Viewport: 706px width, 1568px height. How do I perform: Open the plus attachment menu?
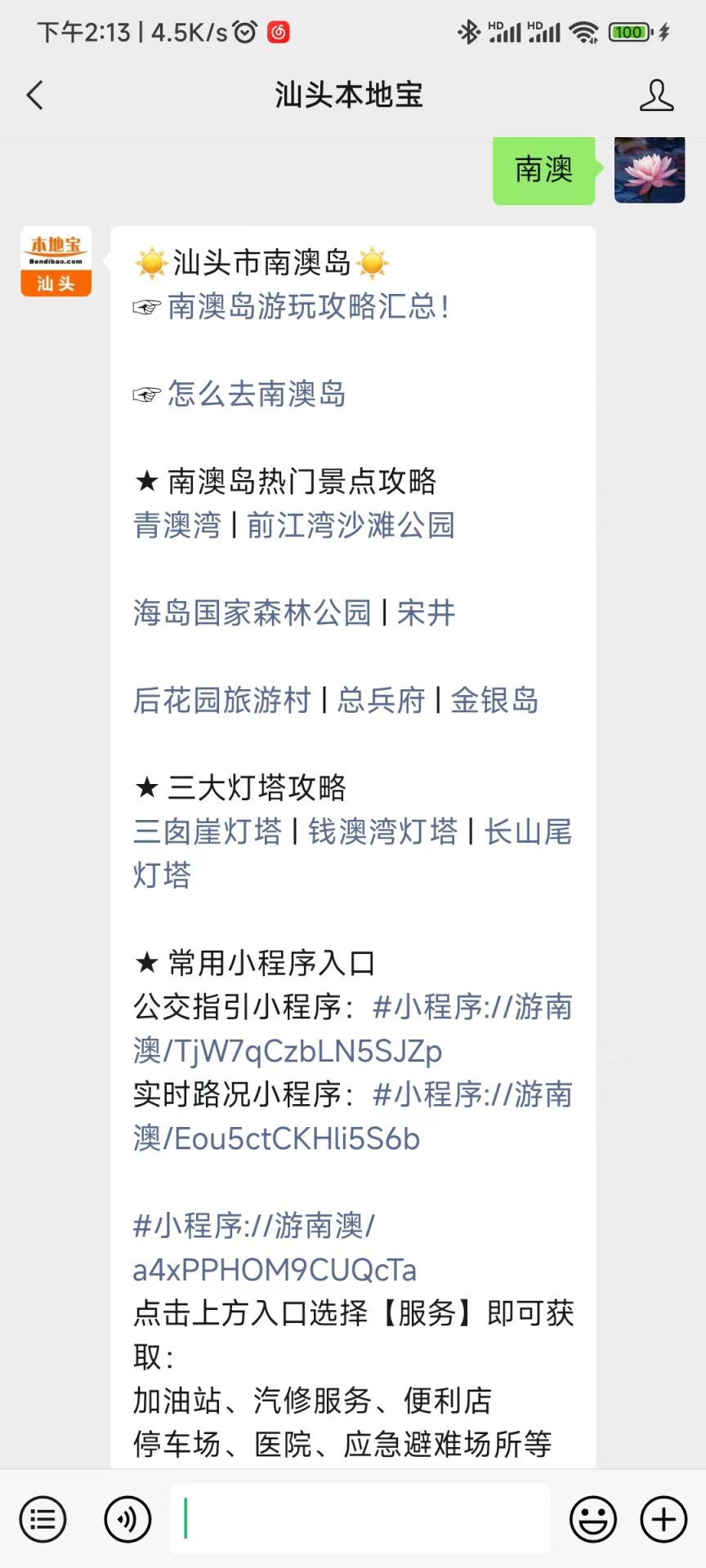(x=664, y=1520)
